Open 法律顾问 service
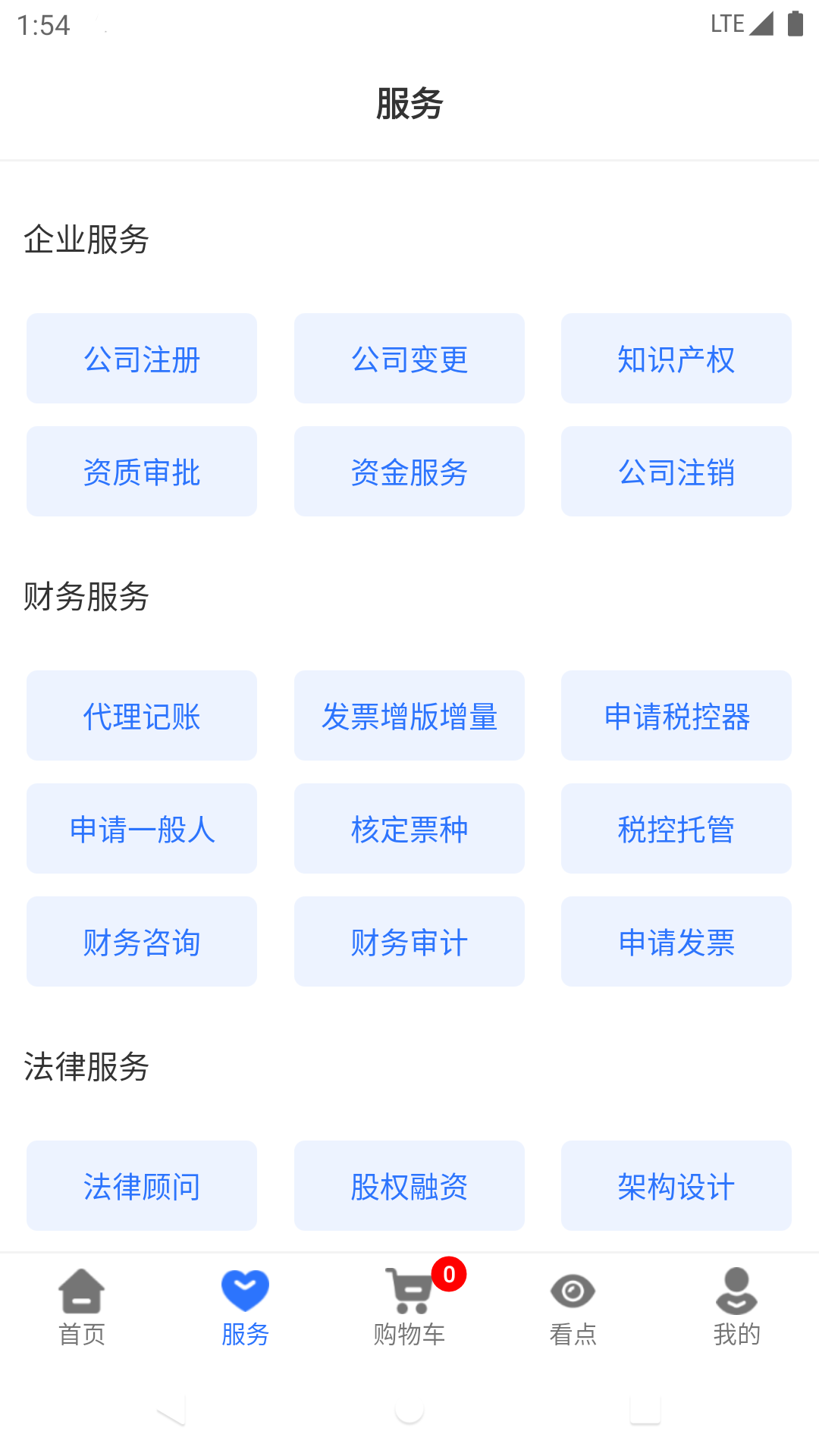The image size is (819, 1456). pos(142,1186)
